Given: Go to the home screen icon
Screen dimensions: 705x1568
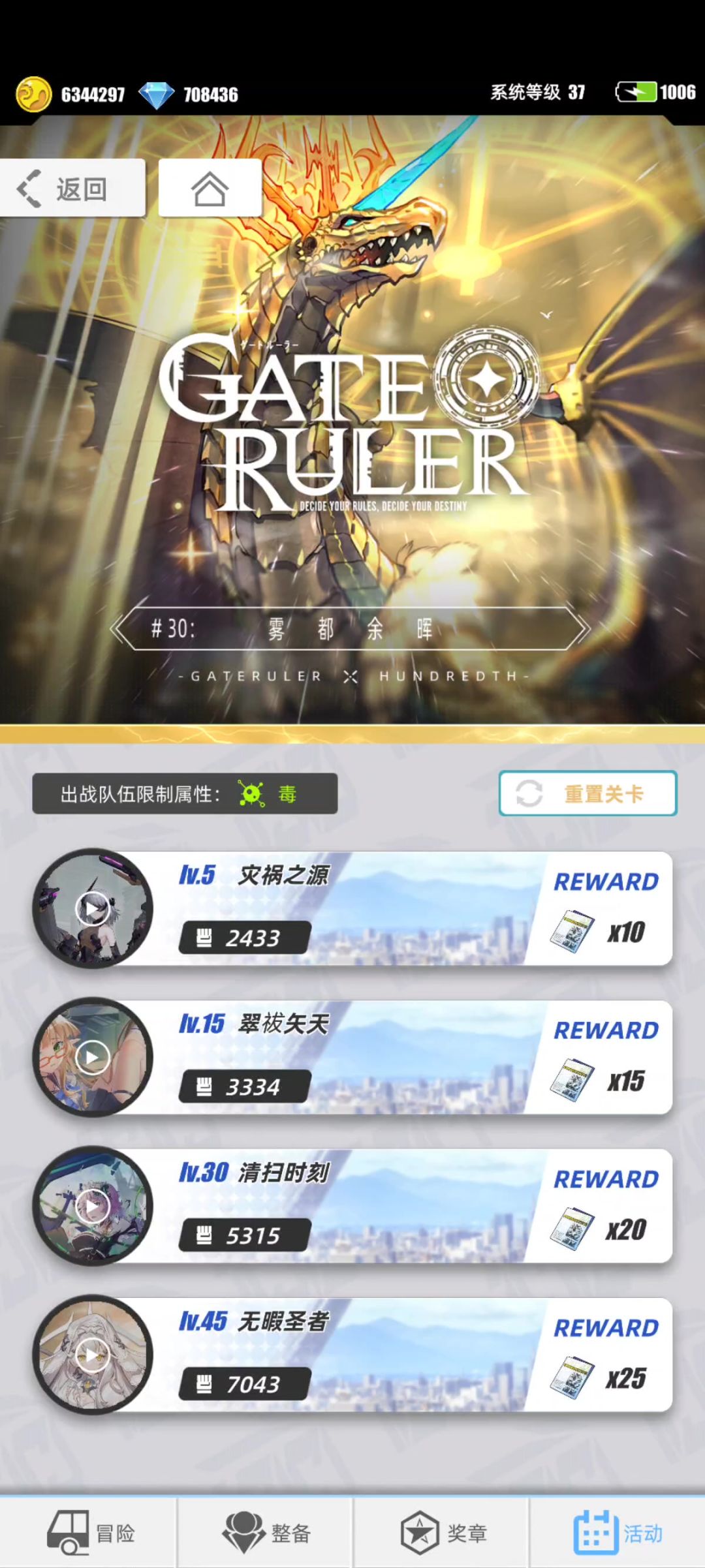Looking at the screenshot, I should pyautogui.click(x=210, y=188).
